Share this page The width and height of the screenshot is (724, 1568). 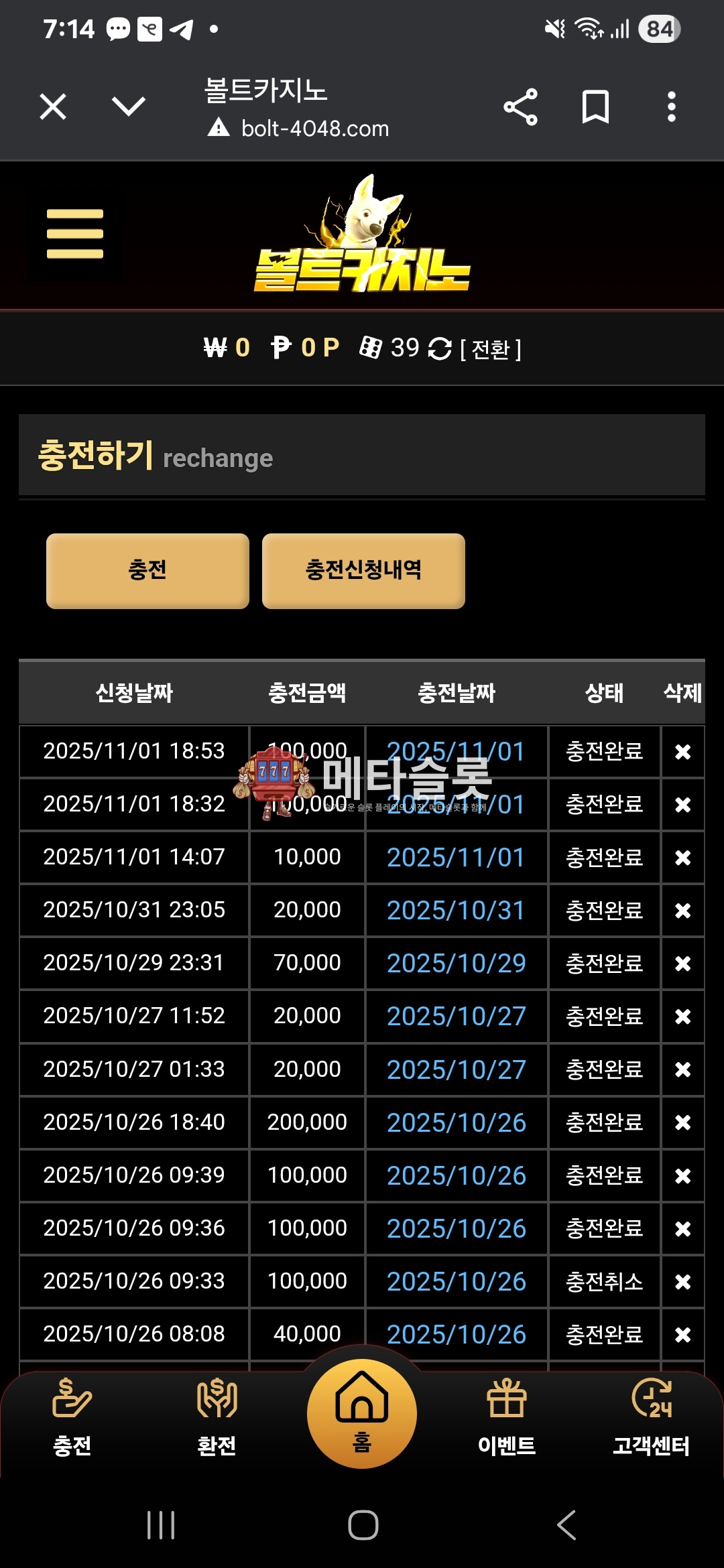point(520,107)
